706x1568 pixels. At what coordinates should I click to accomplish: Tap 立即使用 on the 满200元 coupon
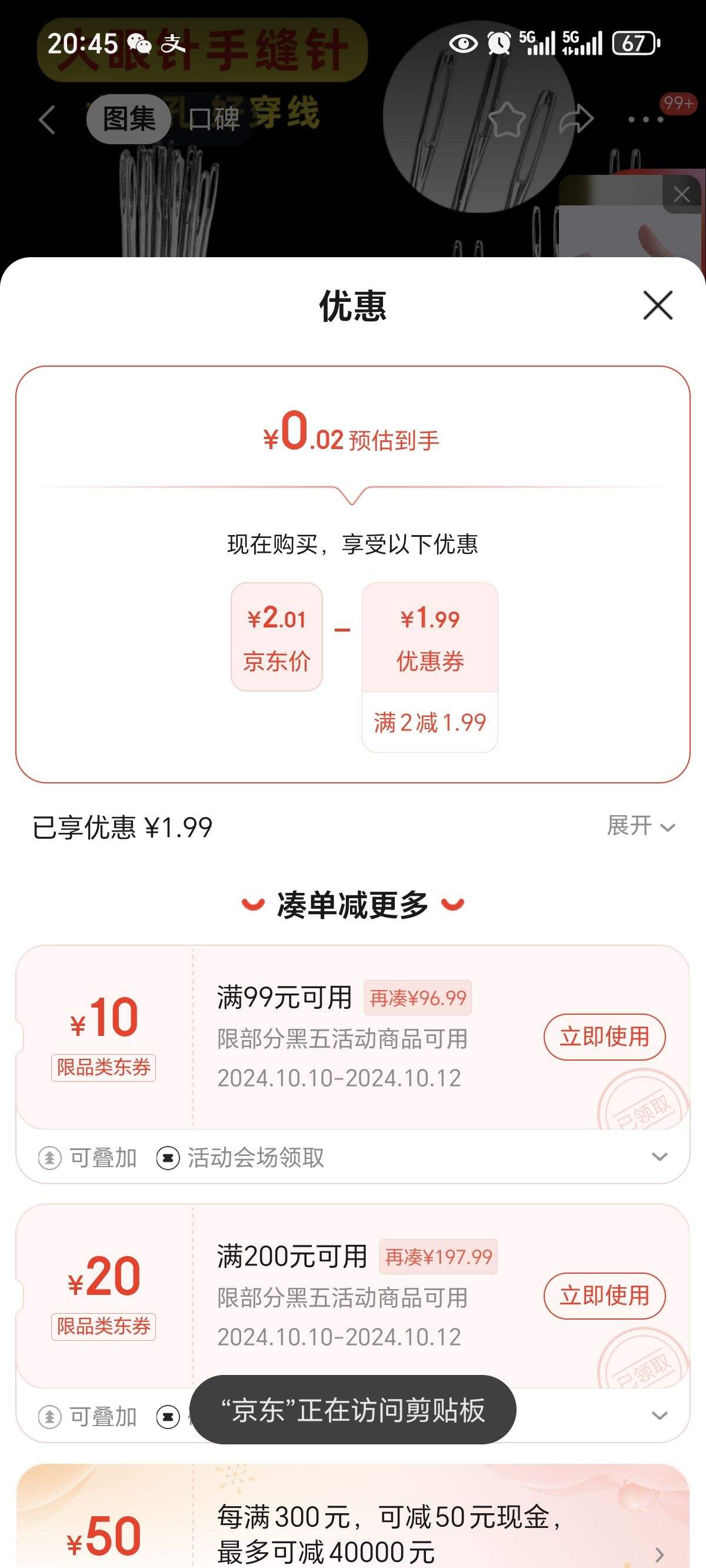(604, 1295)
